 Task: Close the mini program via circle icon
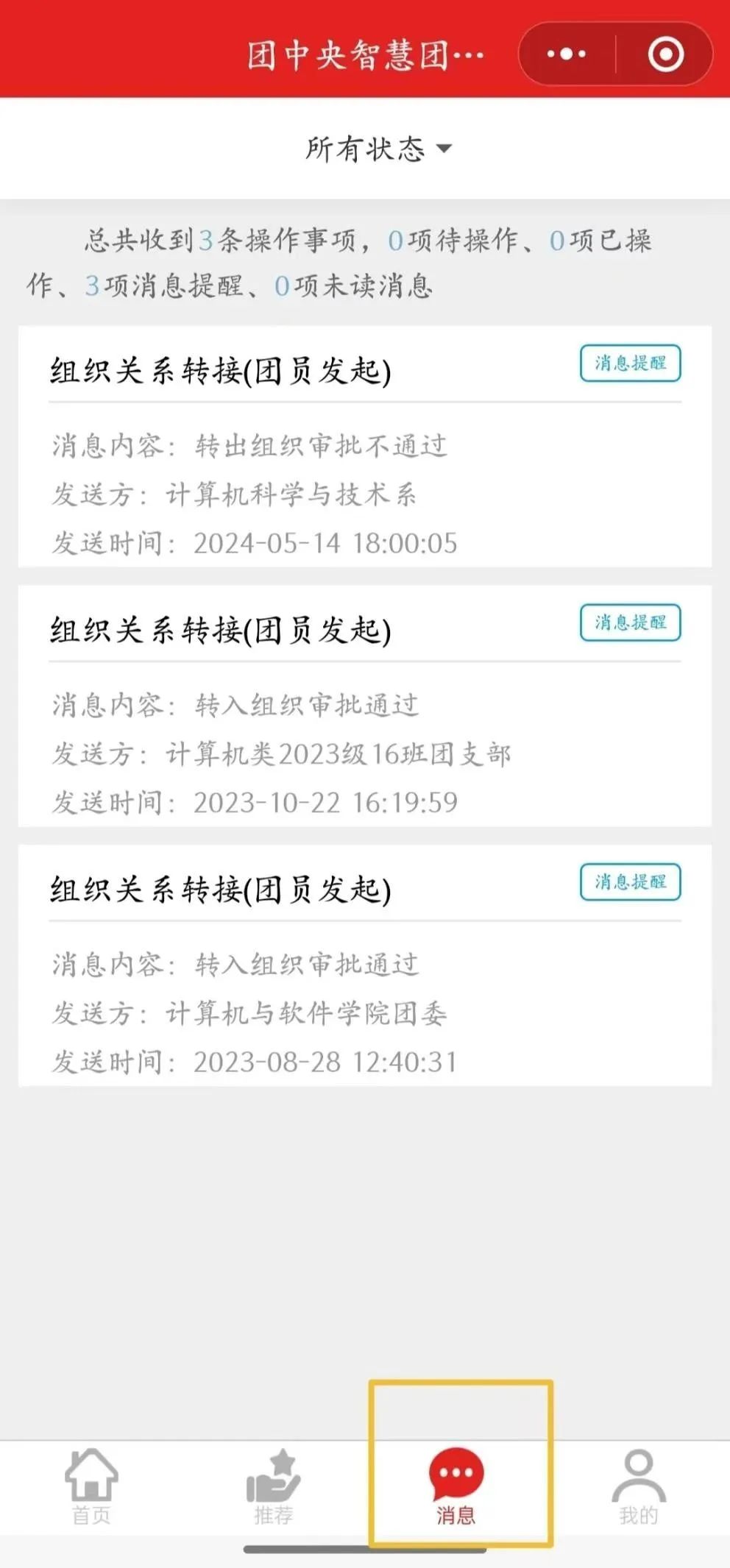pos(665,54)
